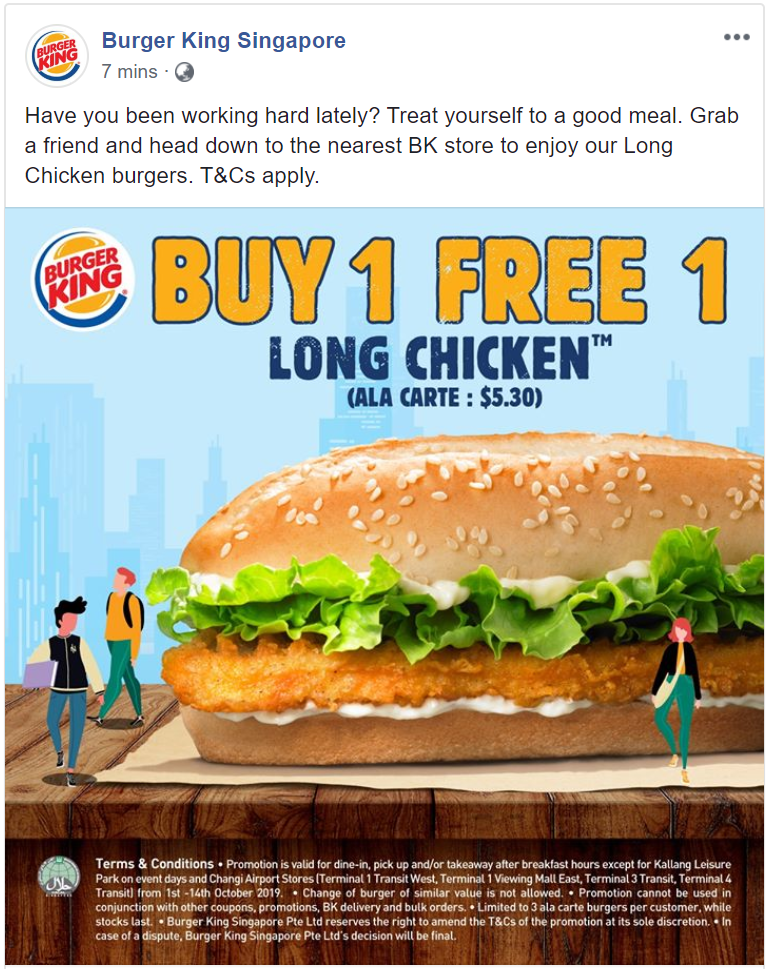Open the post's 7 mins timestamp
Viewport: 770px width, 969px height.
tap(129, 72)
